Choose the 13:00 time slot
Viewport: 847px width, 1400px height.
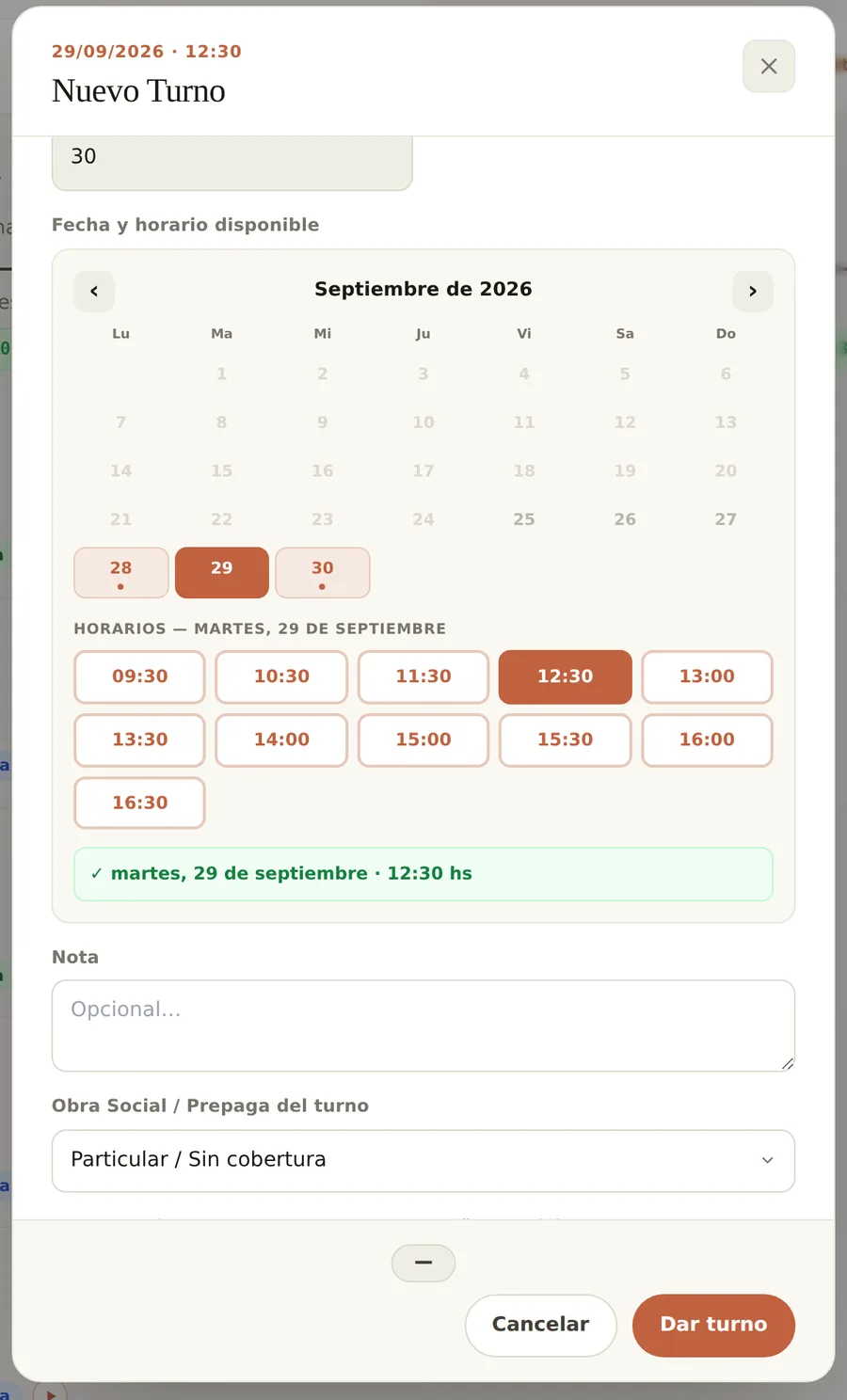(x=708, y=676)
